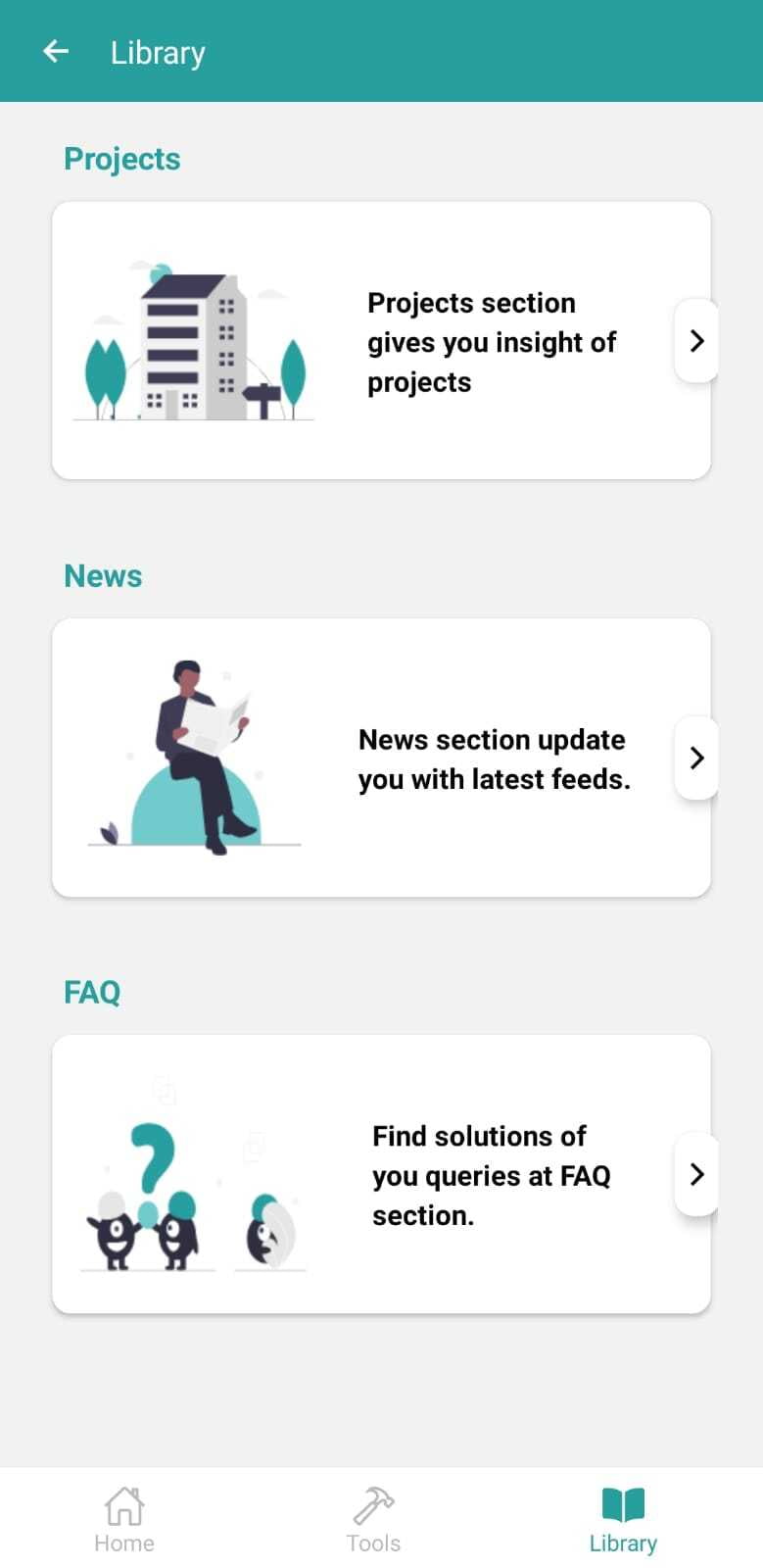
Task: Tap the chevron on the Projects card
Action: [696, 341]
